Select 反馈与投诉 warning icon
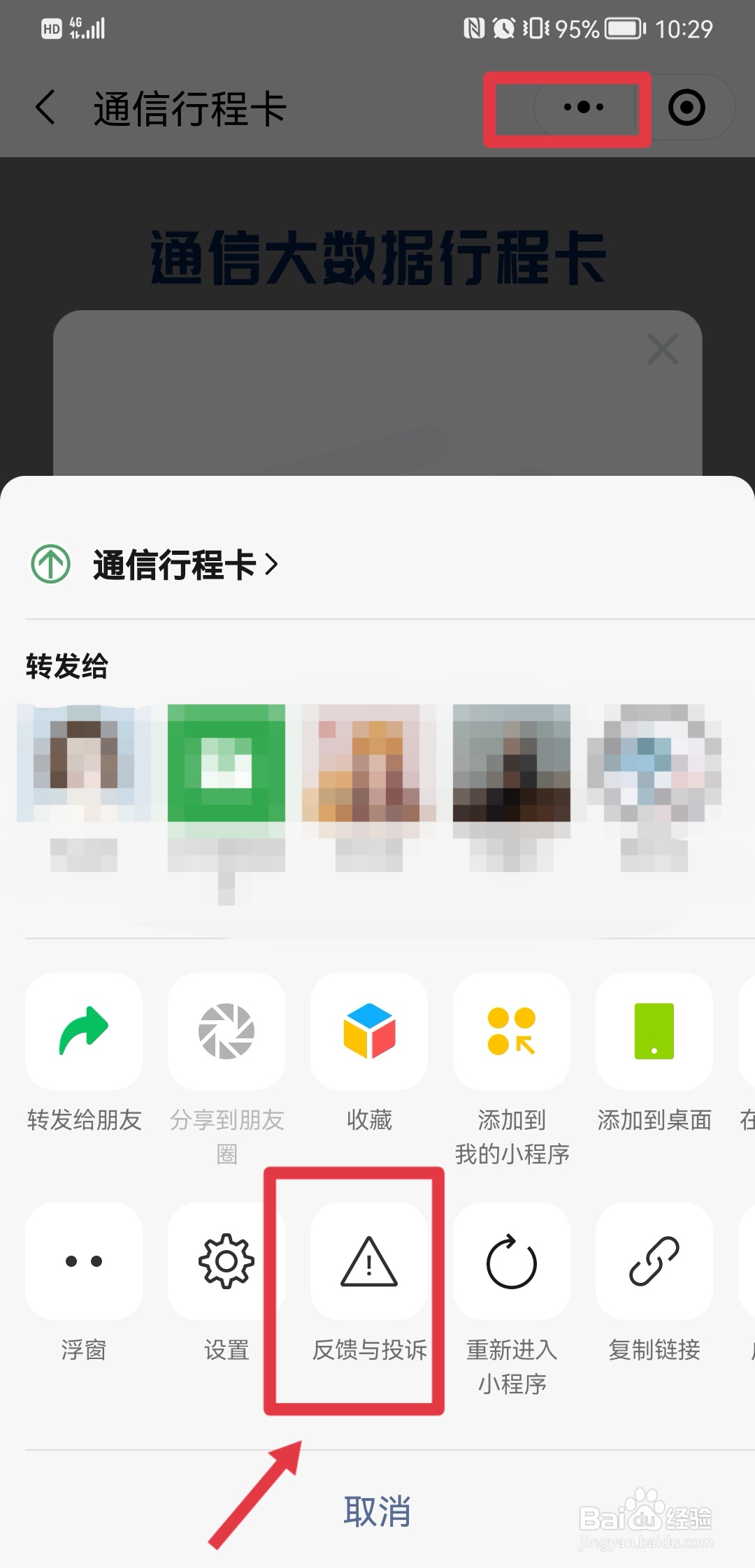The width and height of the screenshot is (755, 1568). pos(369,1263)
